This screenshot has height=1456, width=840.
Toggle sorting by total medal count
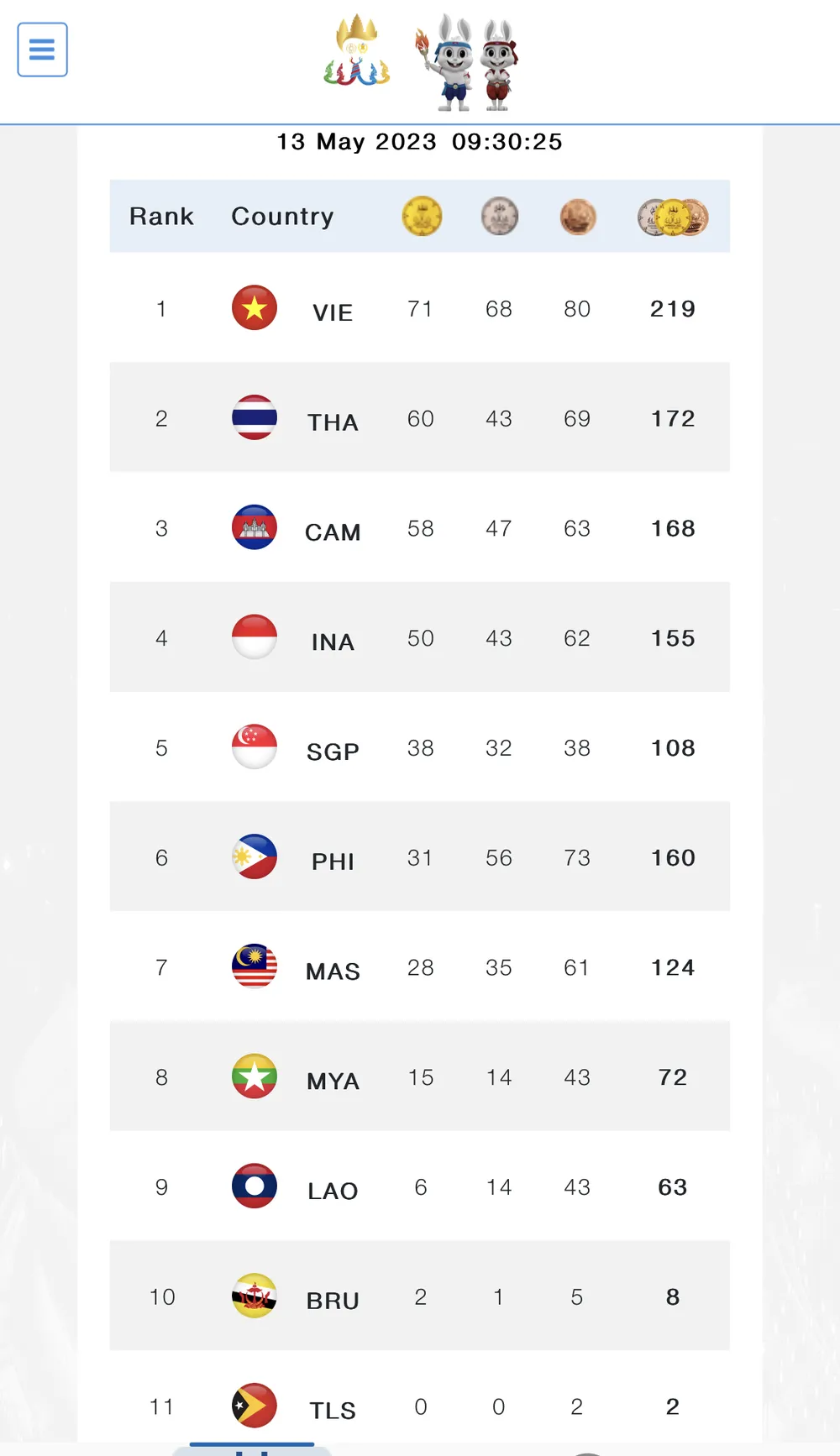tap(672, 216)
